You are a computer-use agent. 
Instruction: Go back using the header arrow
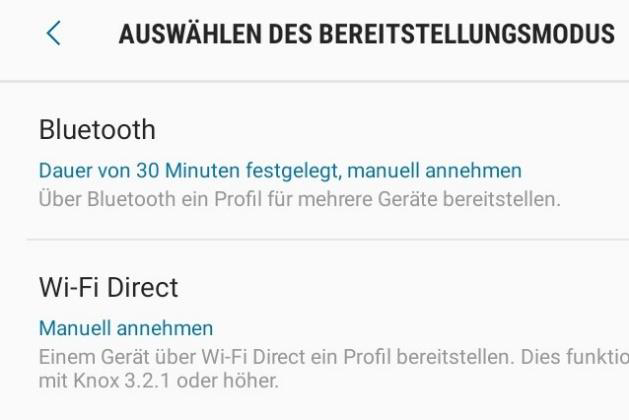54,34
